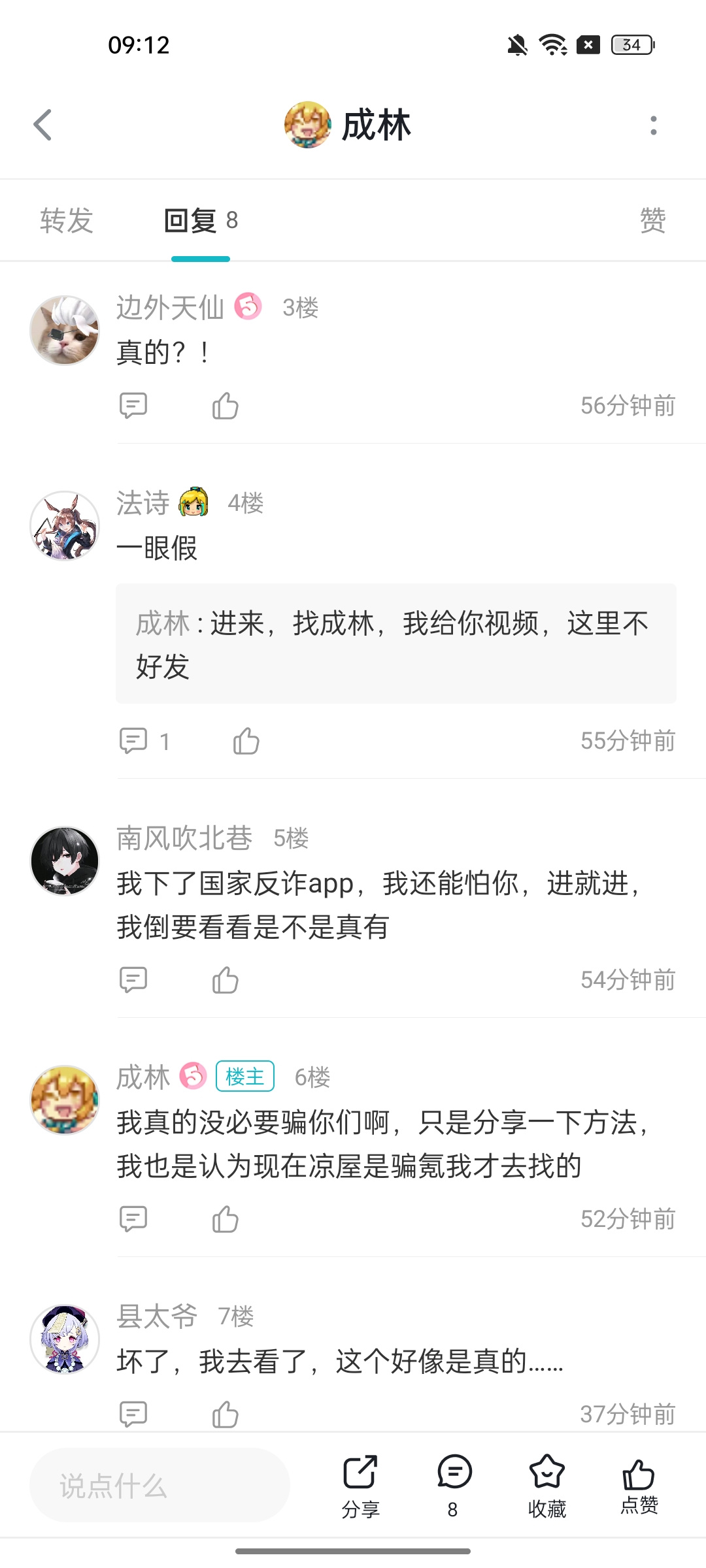Open 成林's avatar in the header
This screenshot has height=1568, width=706.
[x=307, y=125]
